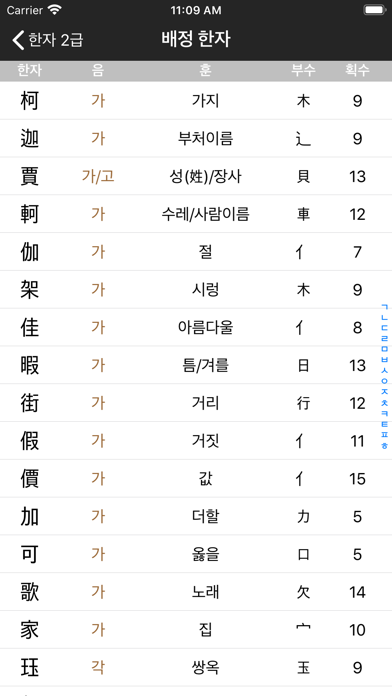This screenshot has width=392, height=696.
Task: Open the row for 柯 가지
Action: click(196, 101)
